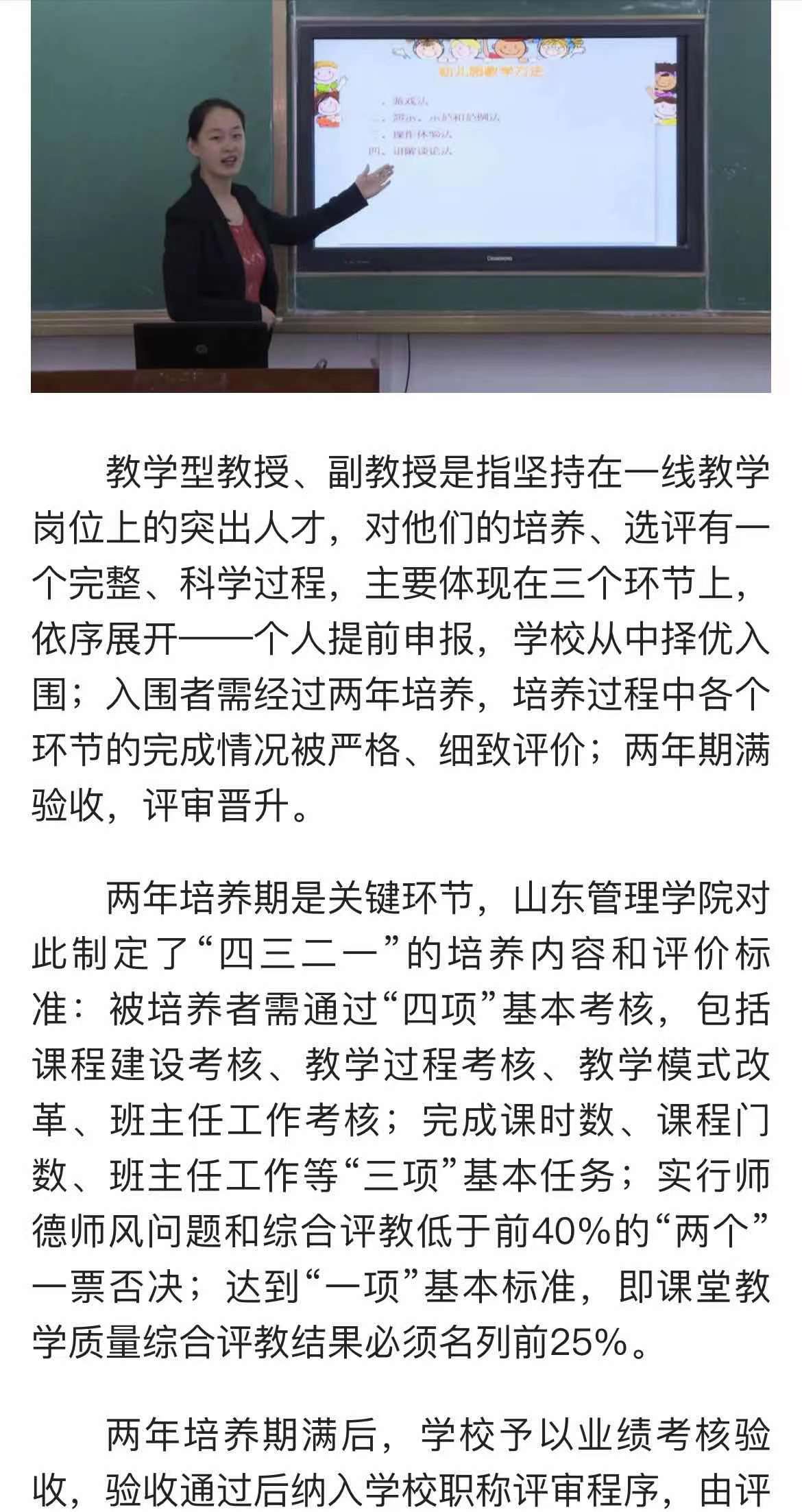Open the teacher classroom photo in the article
This screenshot has width=802, height=1512.
point(401,196)
